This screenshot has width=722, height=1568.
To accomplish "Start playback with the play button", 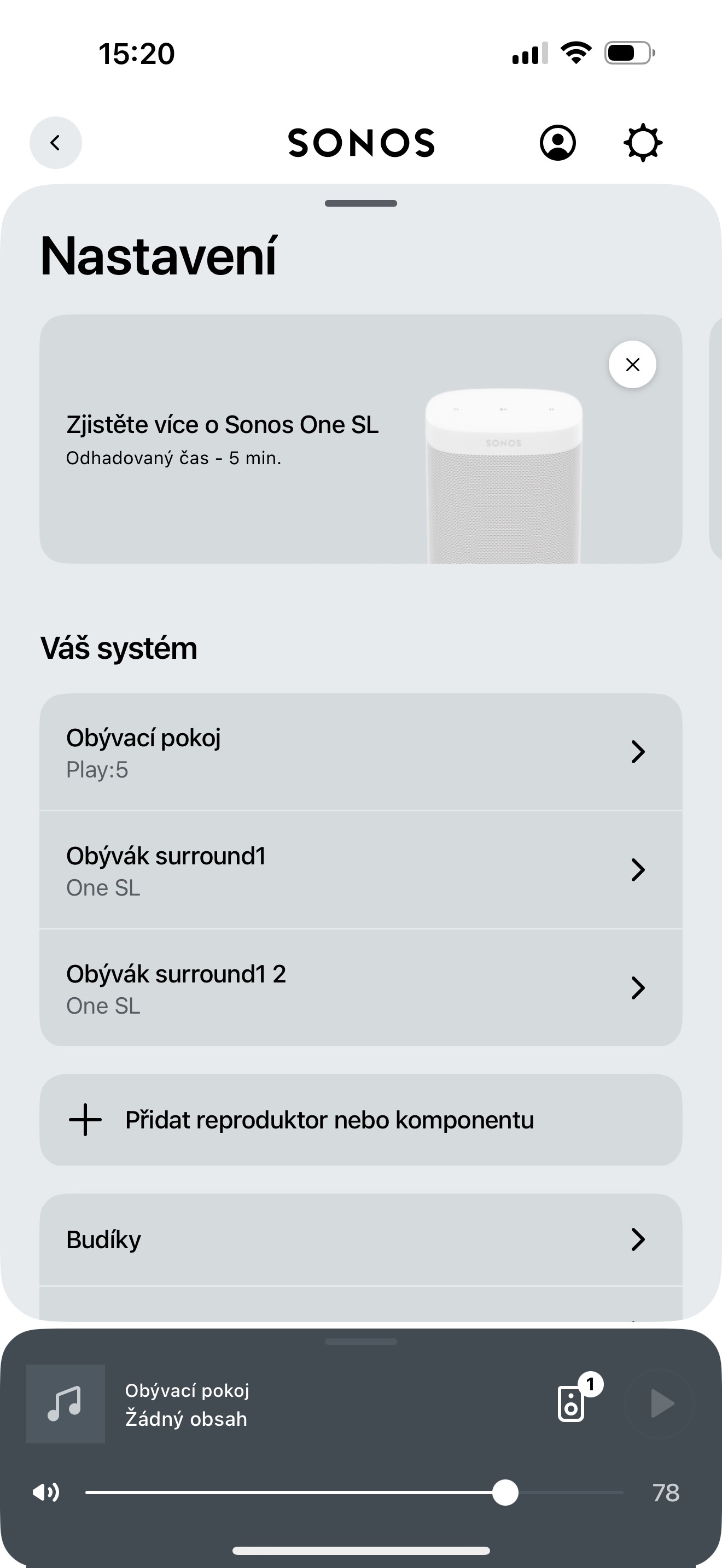I will coord(662,1403).
